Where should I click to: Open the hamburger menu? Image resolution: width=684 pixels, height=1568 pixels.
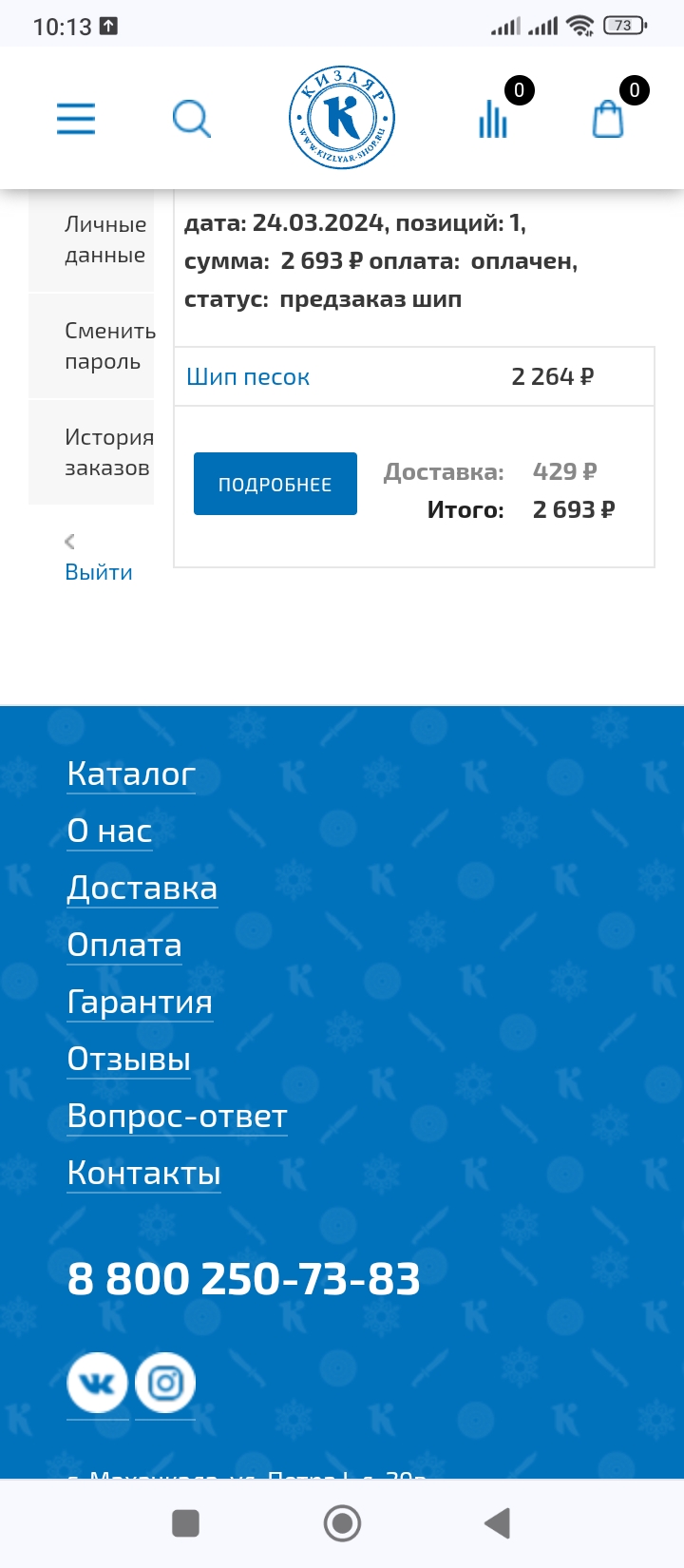click(x=76, y=119)
